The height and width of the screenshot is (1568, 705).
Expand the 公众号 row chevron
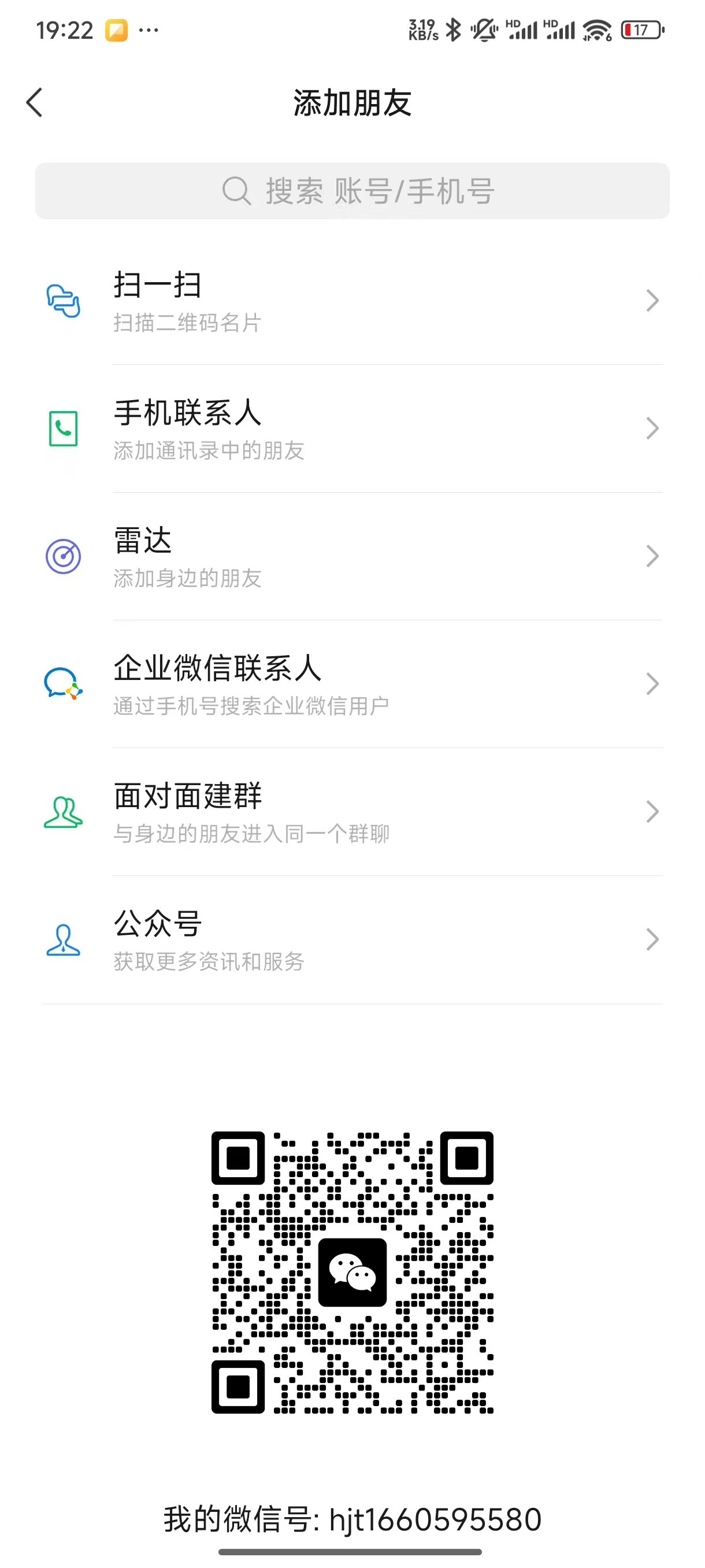[652, 939]
